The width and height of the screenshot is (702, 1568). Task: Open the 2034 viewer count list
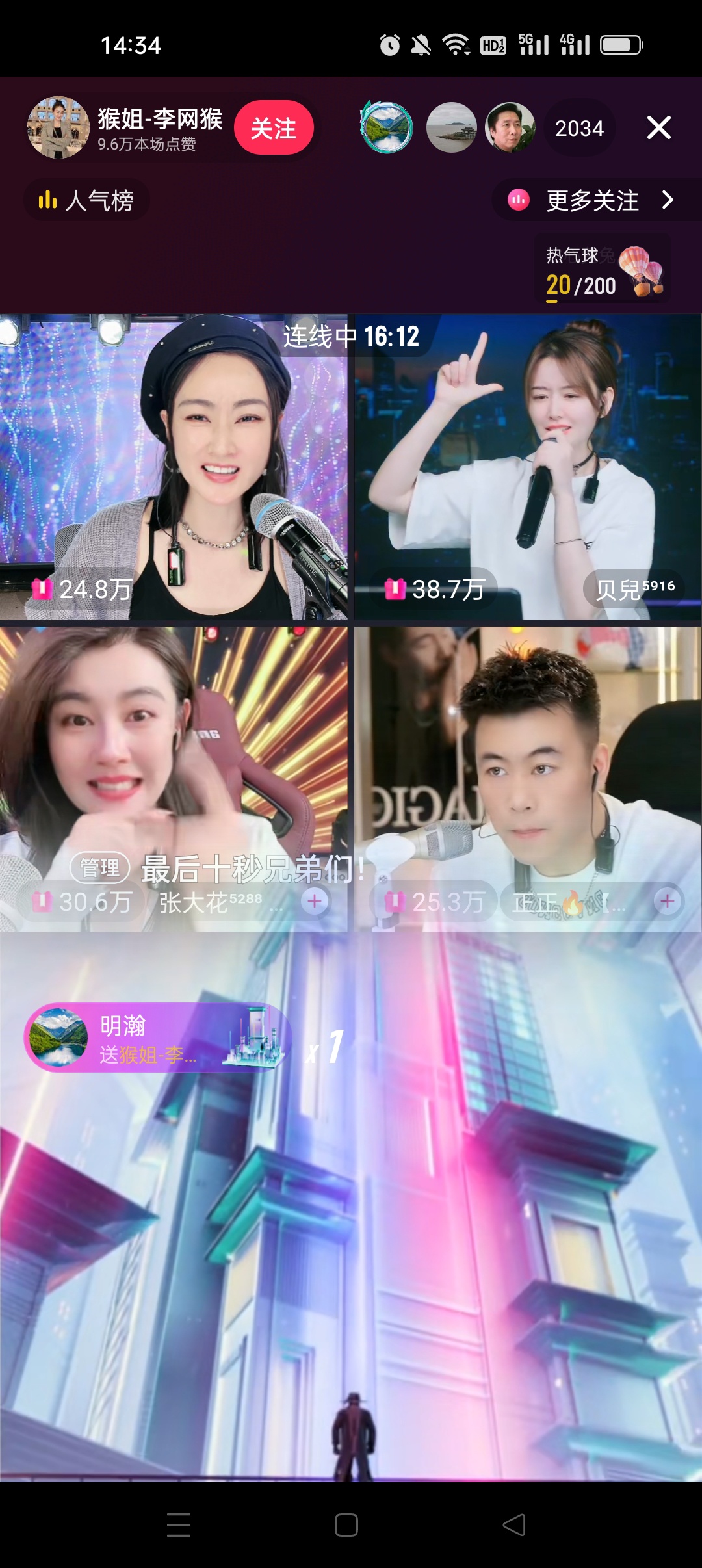pyautogui.click(x=579, y=128)
